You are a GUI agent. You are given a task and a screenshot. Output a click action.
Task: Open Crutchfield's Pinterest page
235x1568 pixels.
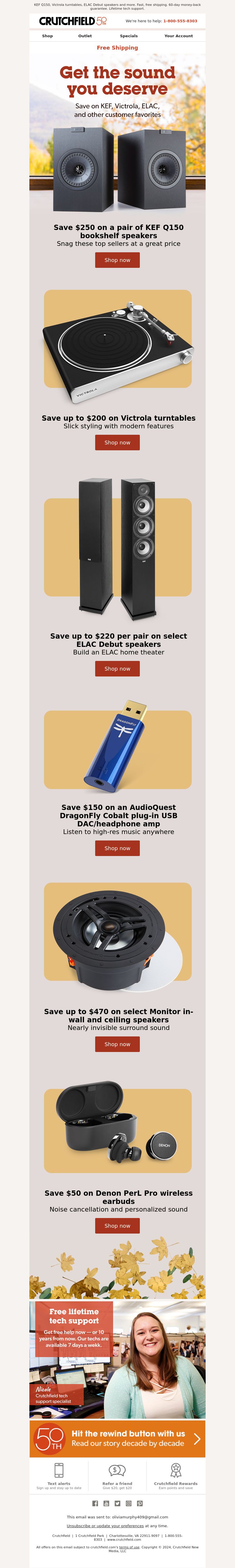140,1503
